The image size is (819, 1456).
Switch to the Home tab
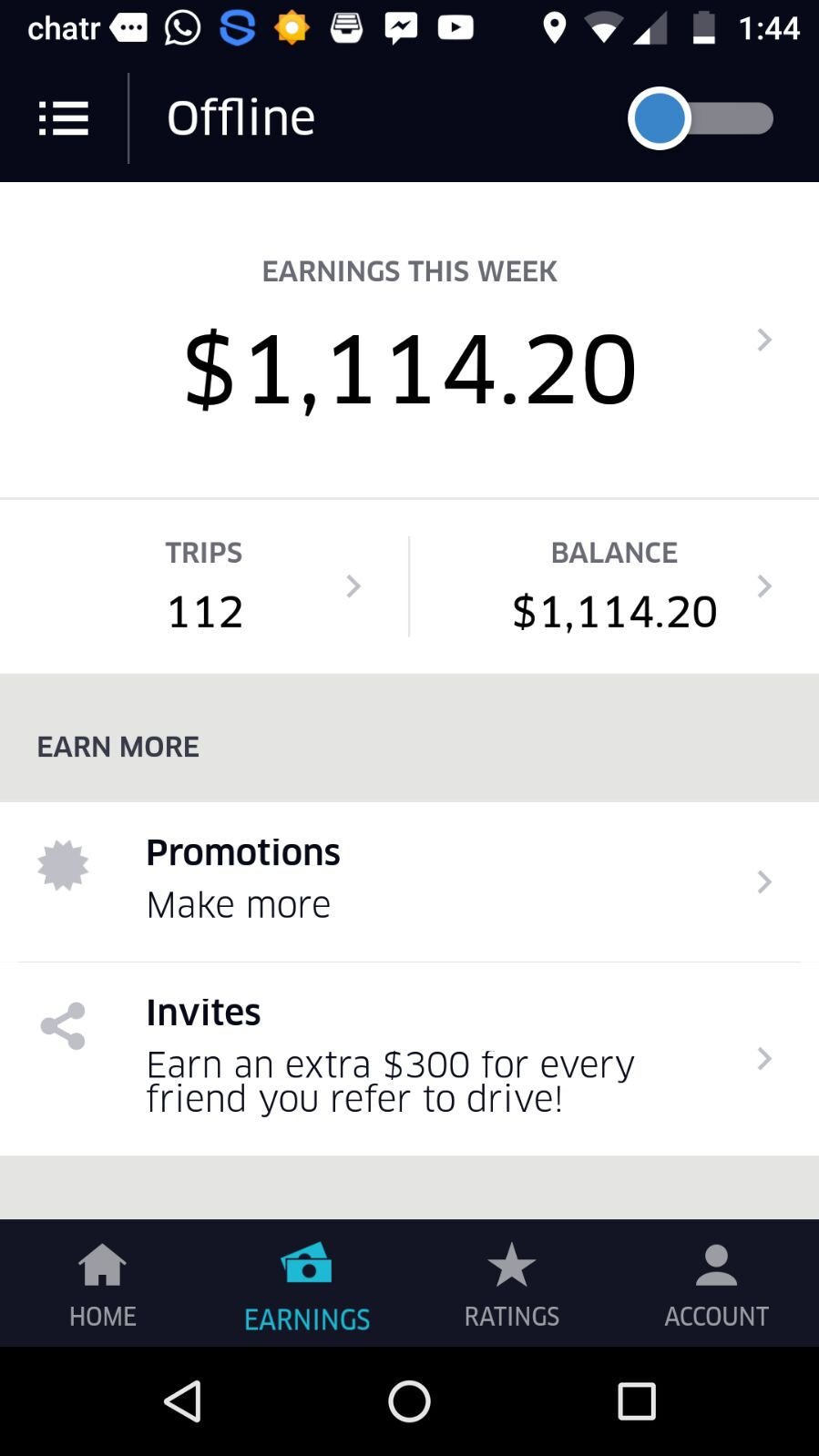(103, 1284)
